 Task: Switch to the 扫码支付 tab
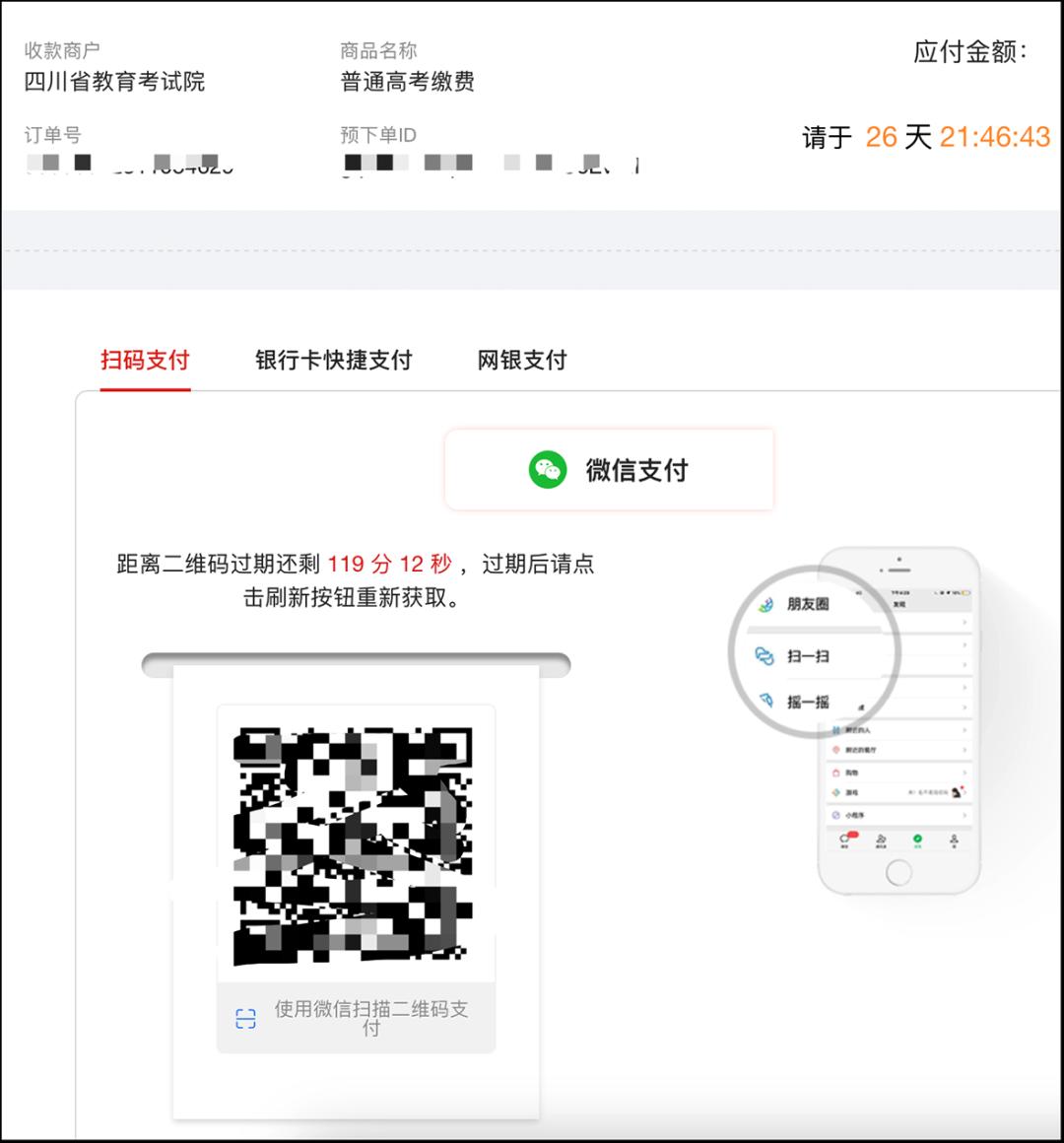point(145,361)
